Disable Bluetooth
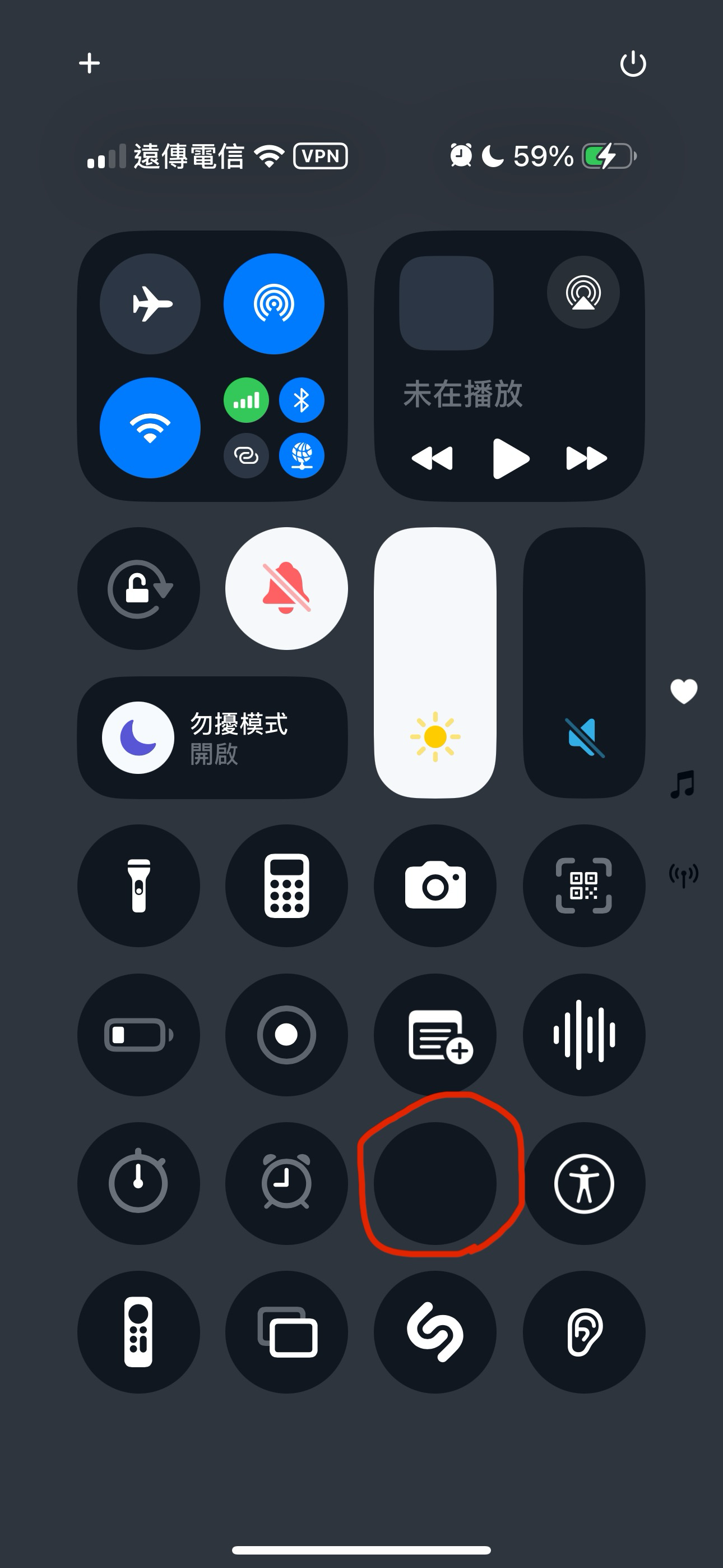 302,400
